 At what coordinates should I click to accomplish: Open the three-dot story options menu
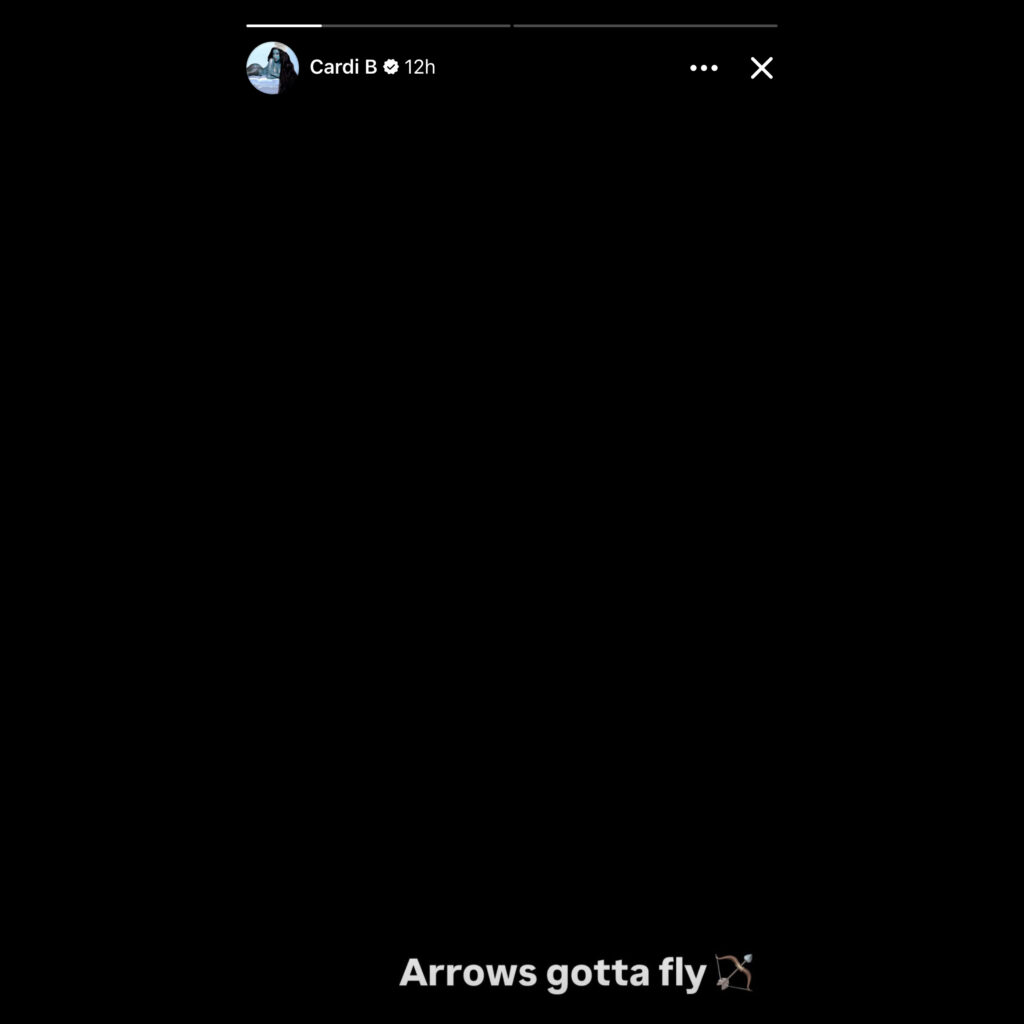coord(704,68)
